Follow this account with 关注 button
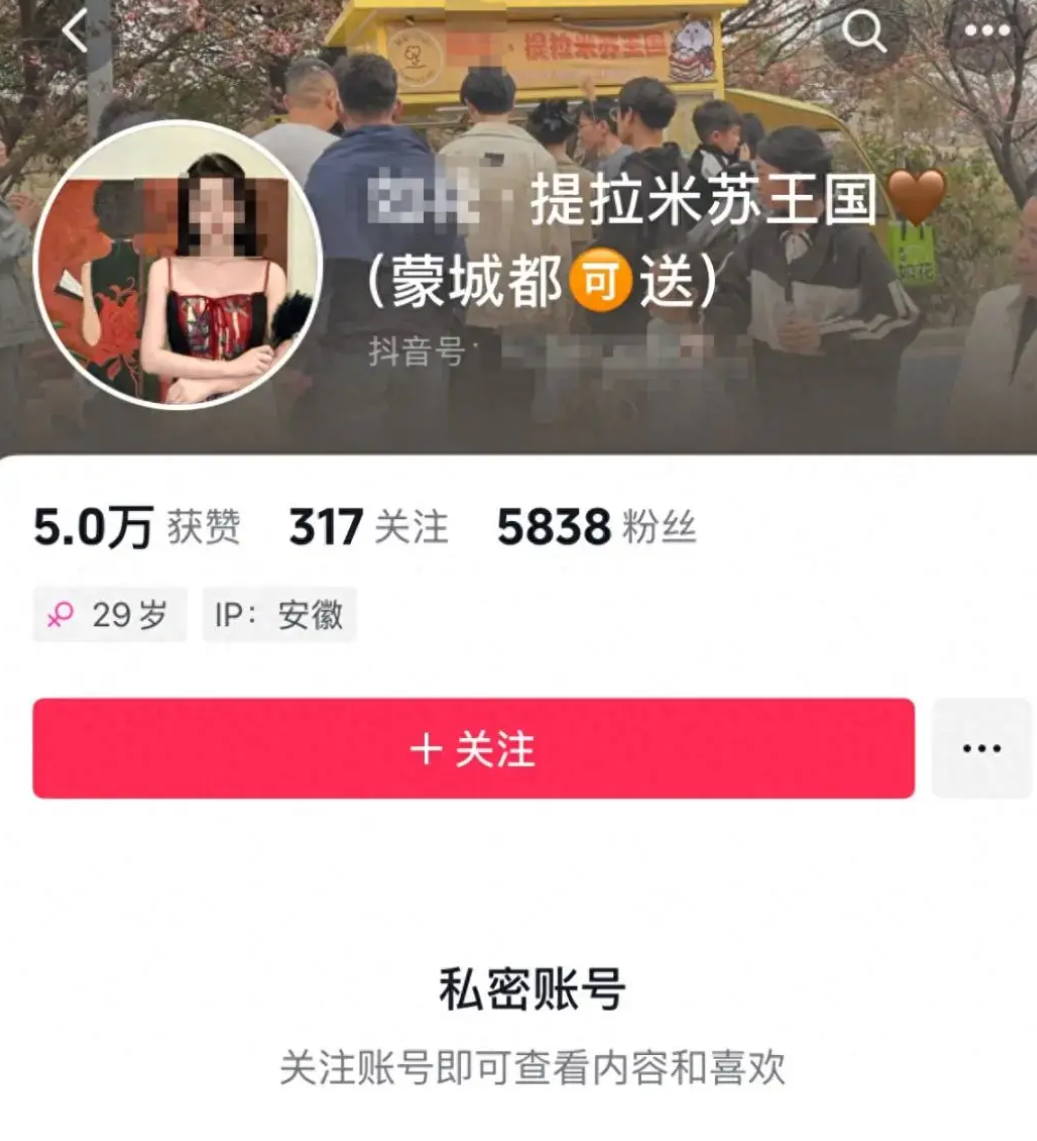Viewport: 1037px width, 1141px height. 473,748
